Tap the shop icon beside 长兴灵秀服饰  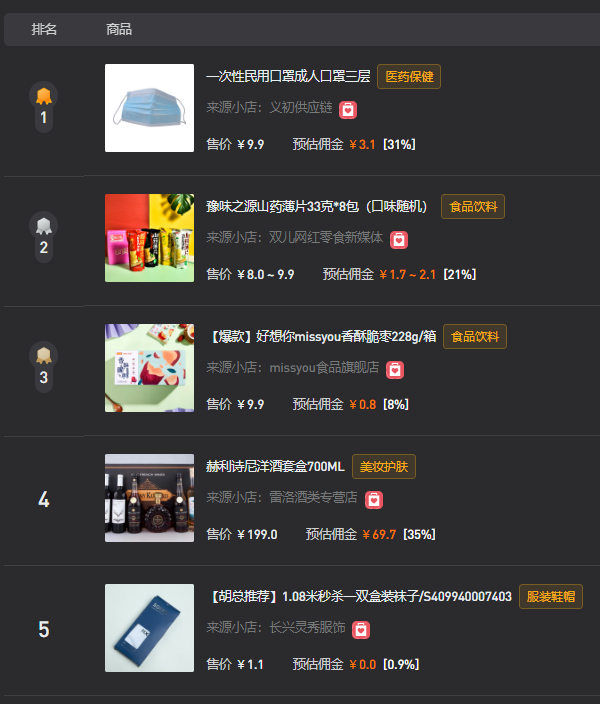tap(361, 629)
